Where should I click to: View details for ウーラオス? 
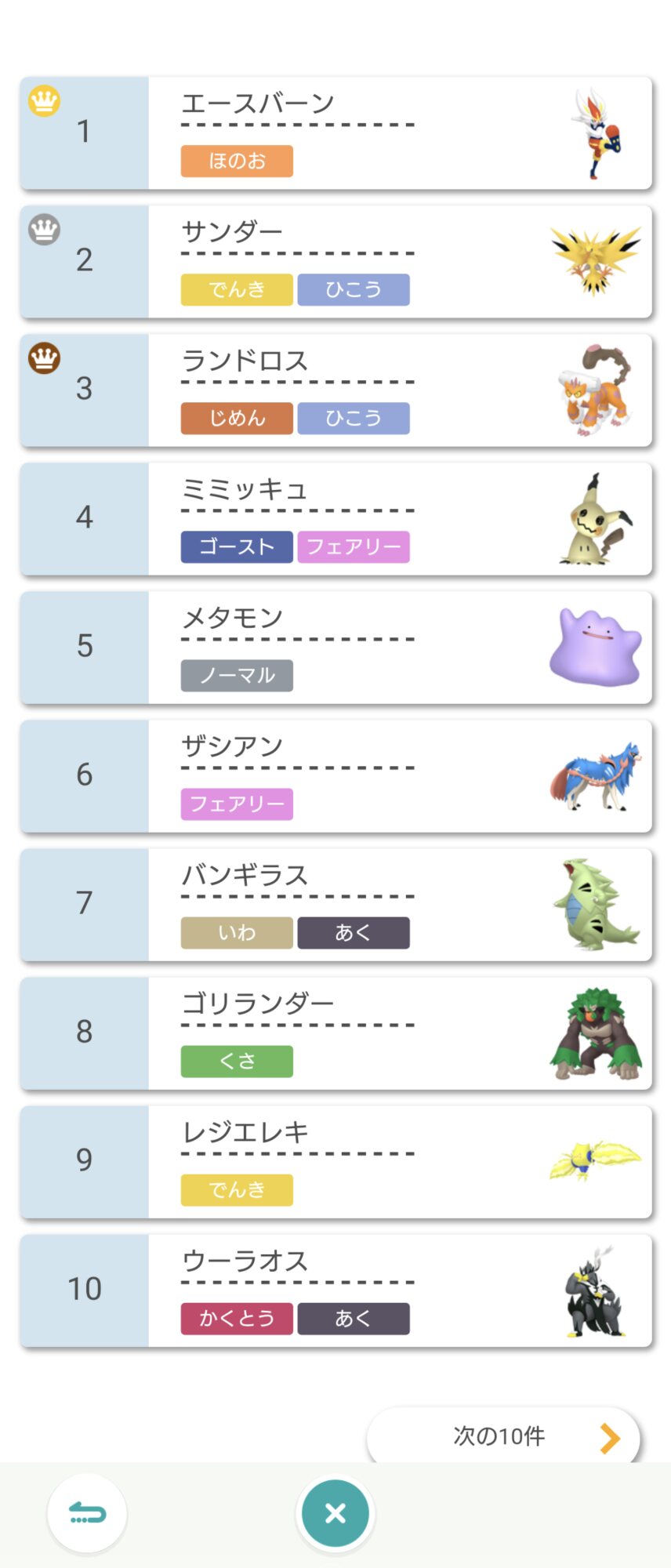click(x=335, y=1290)
